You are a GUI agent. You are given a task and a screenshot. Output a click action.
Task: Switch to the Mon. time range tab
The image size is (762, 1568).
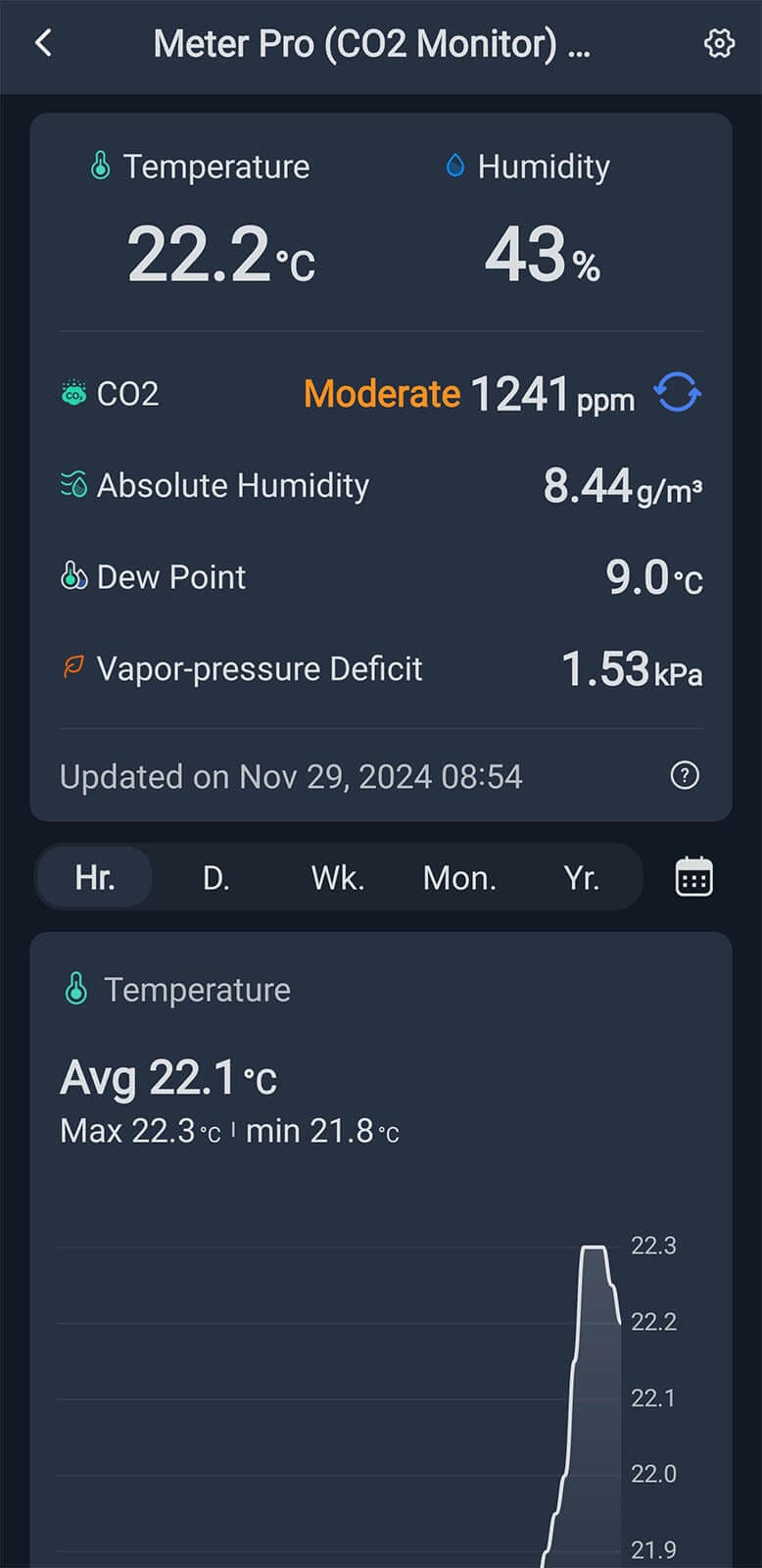pyautogui.click(x=459, y=877)
